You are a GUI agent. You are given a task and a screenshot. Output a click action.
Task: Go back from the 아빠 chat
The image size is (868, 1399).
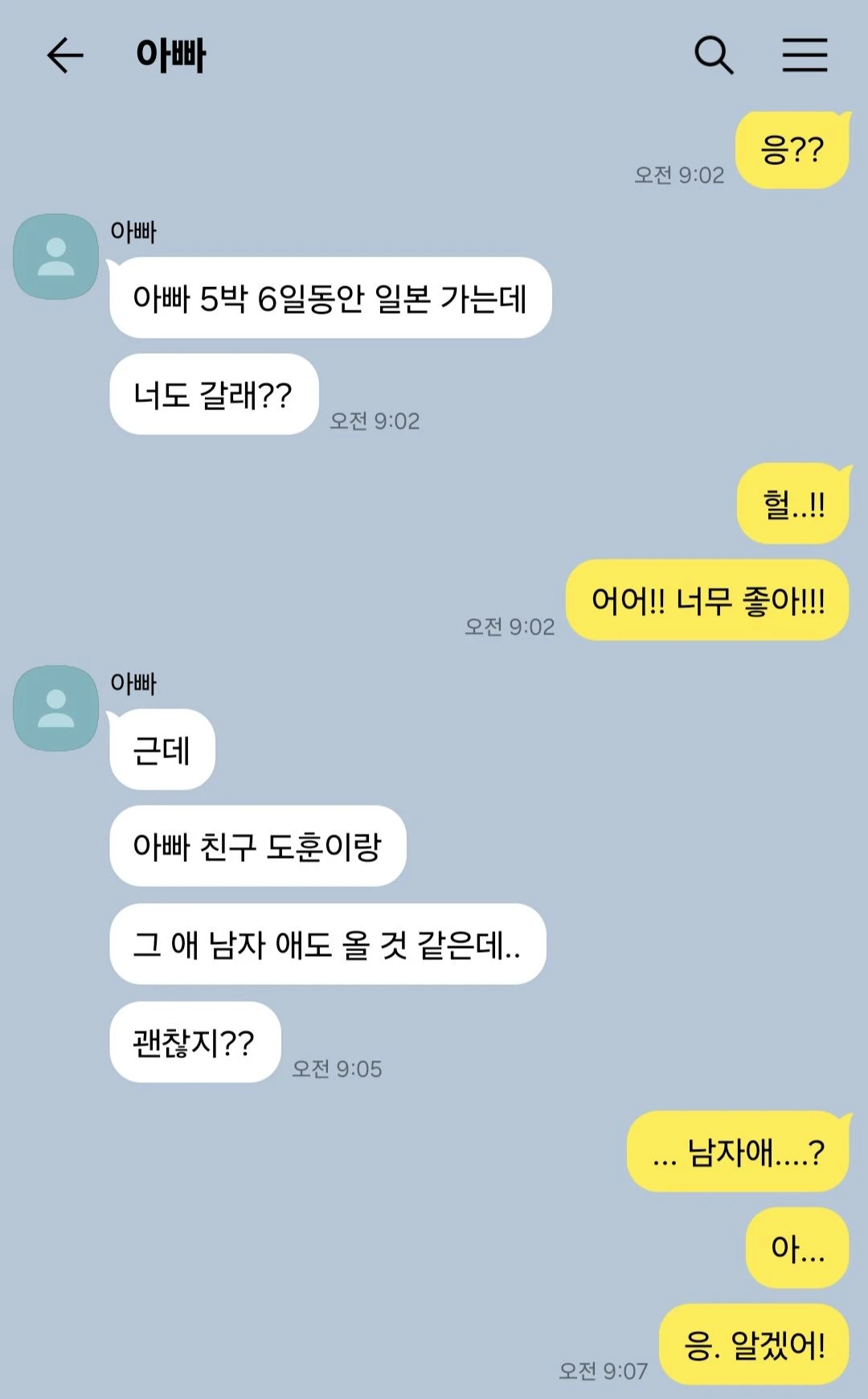[64, 55]
